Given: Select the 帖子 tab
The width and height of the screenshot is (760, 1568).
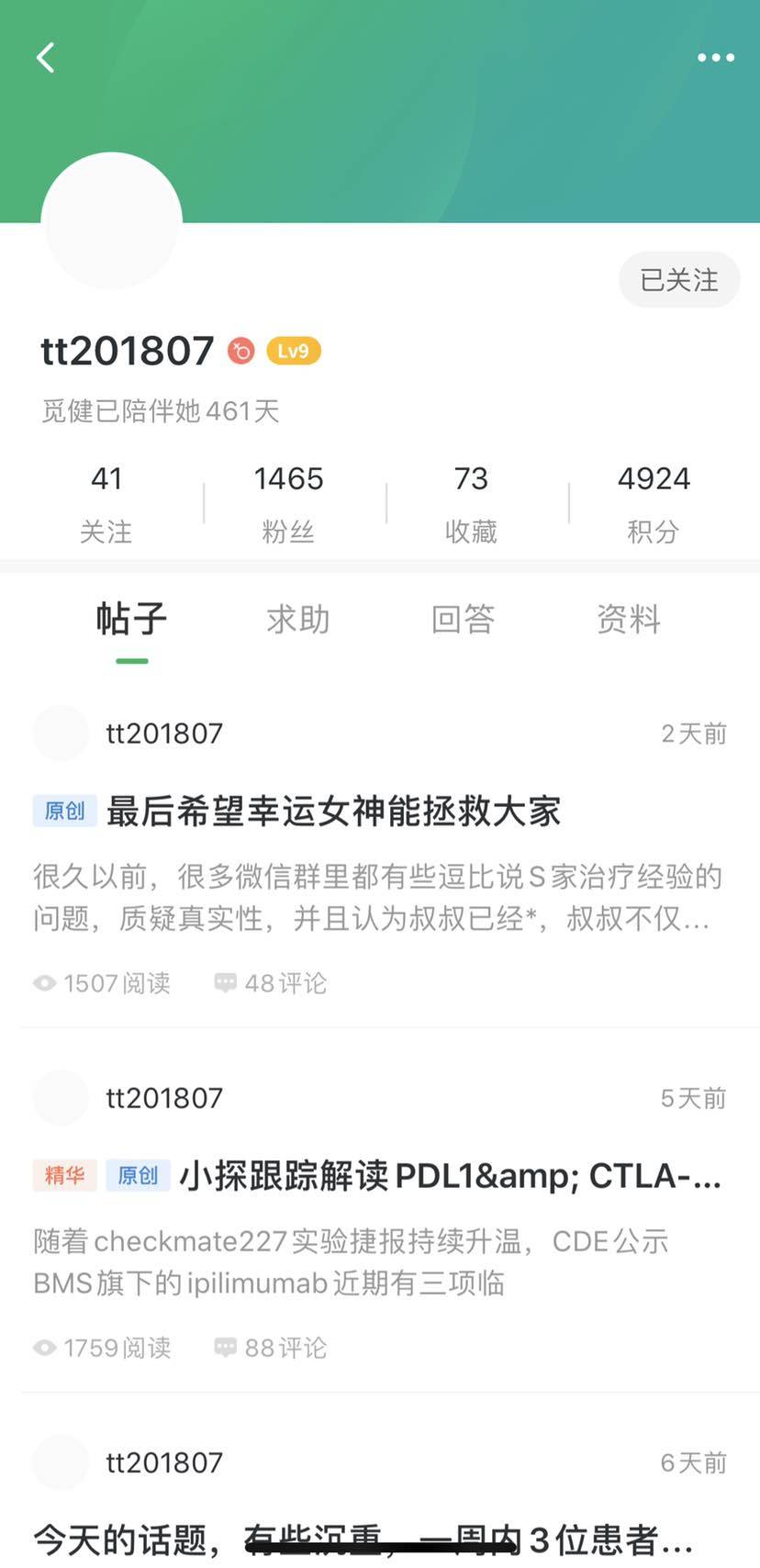Looking at the screenshot, I should 131,620.
